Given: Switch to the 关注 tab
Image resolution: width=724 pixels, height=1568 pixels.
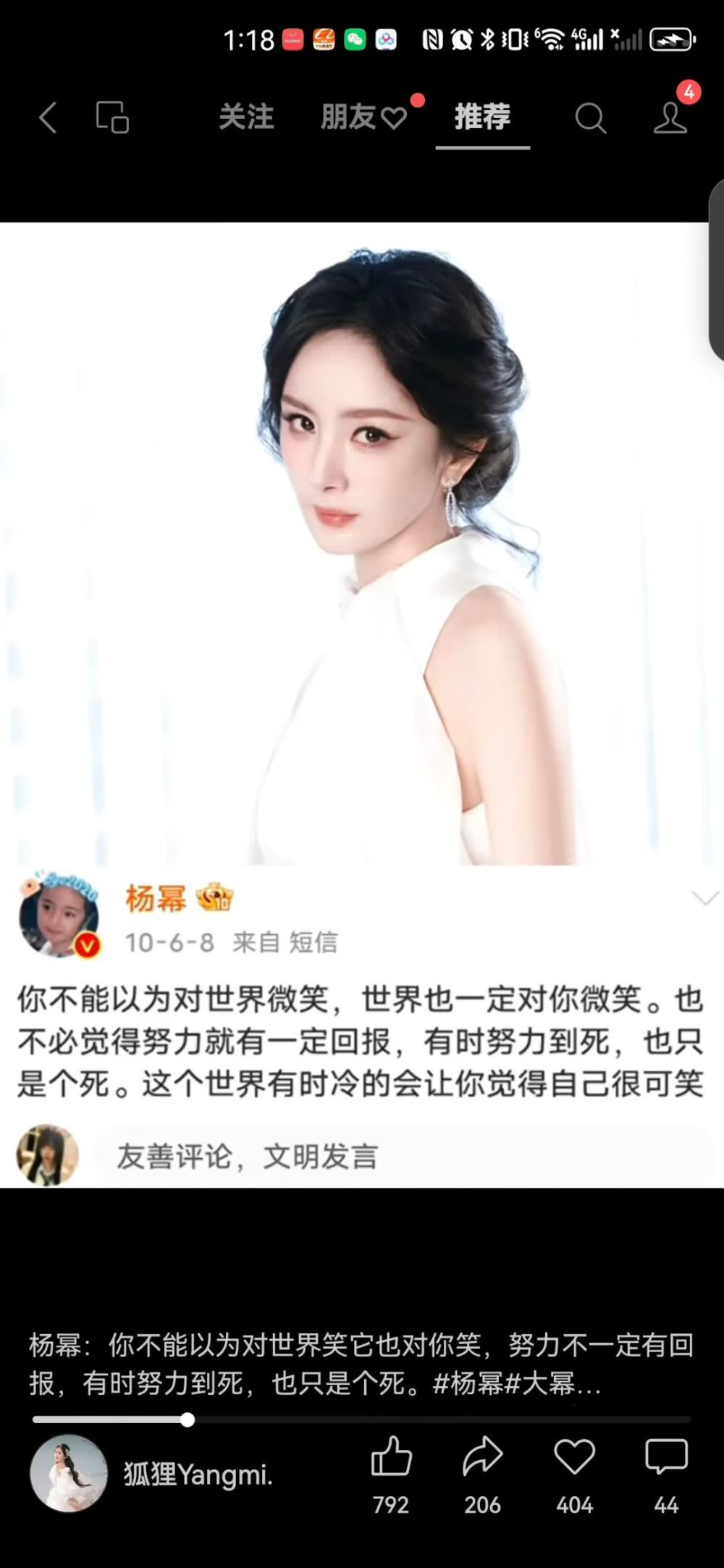Looking at the screenshot, I should click(246, 117).
